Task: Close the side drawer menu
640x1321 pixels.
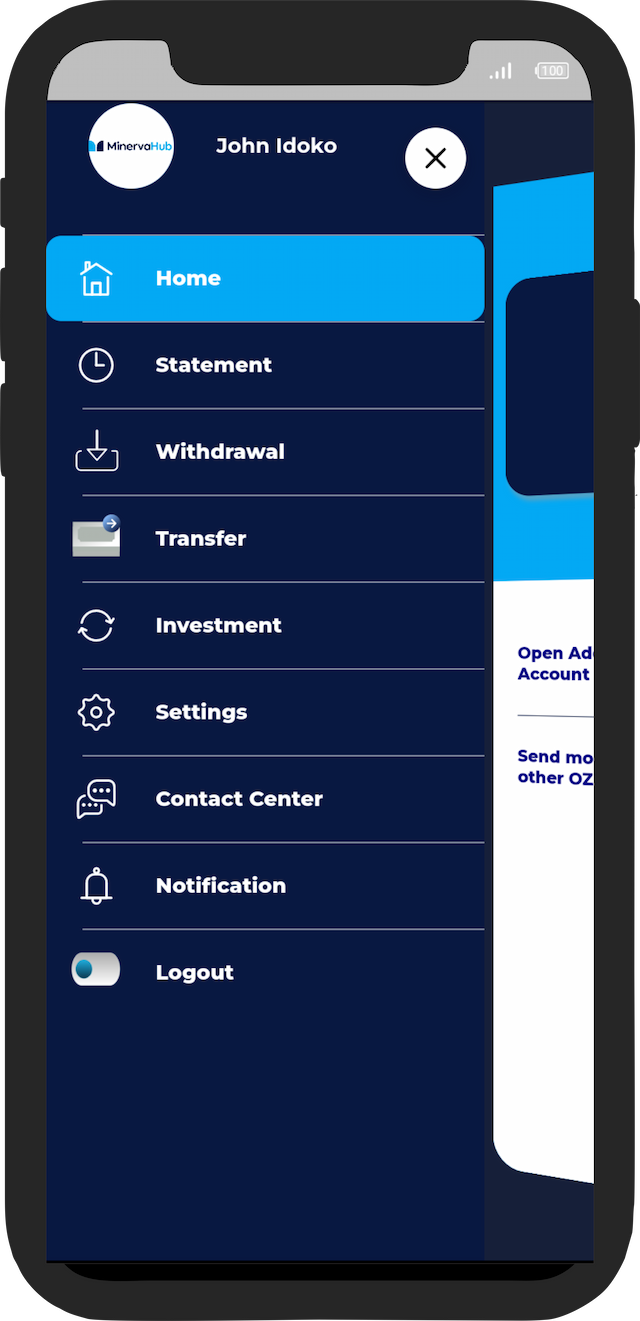Action: tap(435, 158)
